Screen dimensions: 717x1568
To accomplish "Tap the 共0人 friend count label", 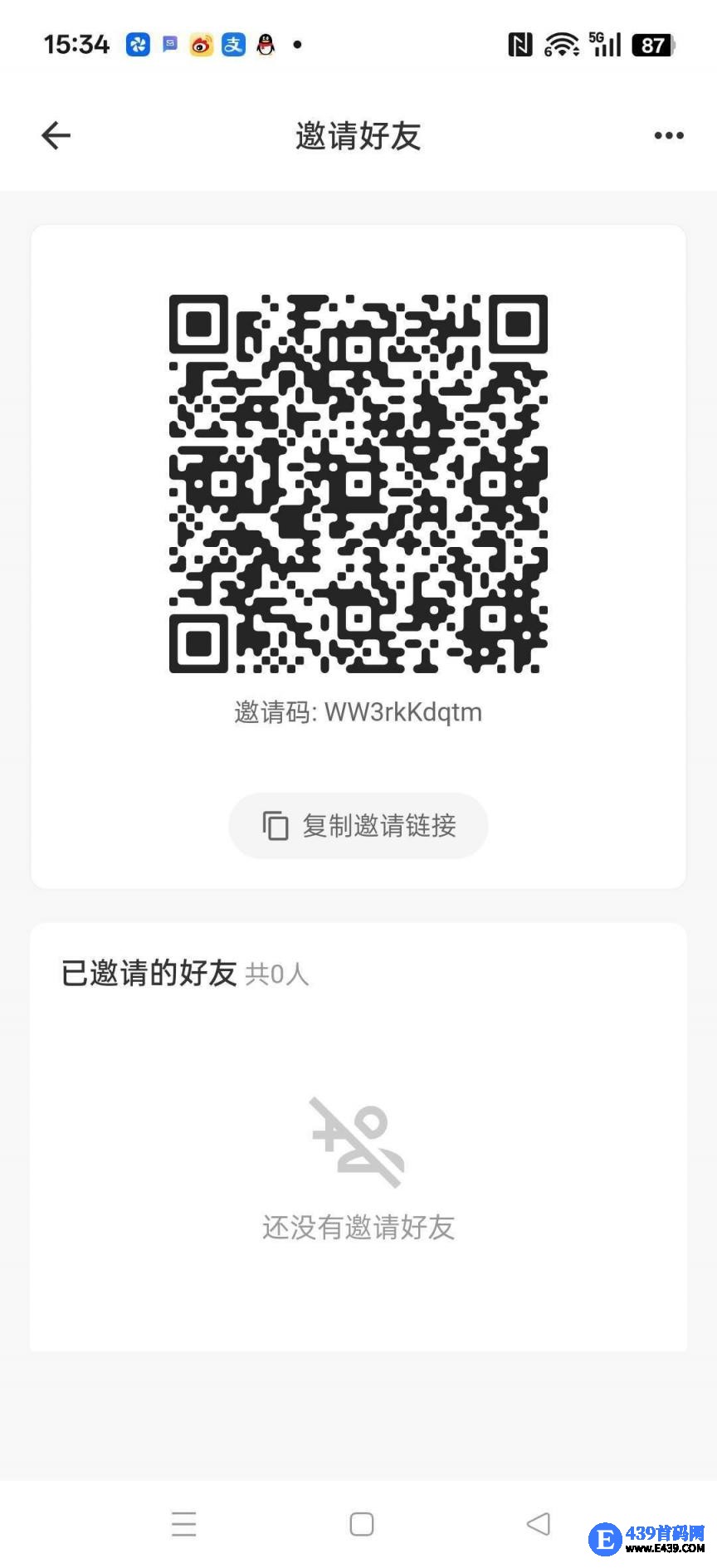I will pyautogui.click(x=276, y=975).
